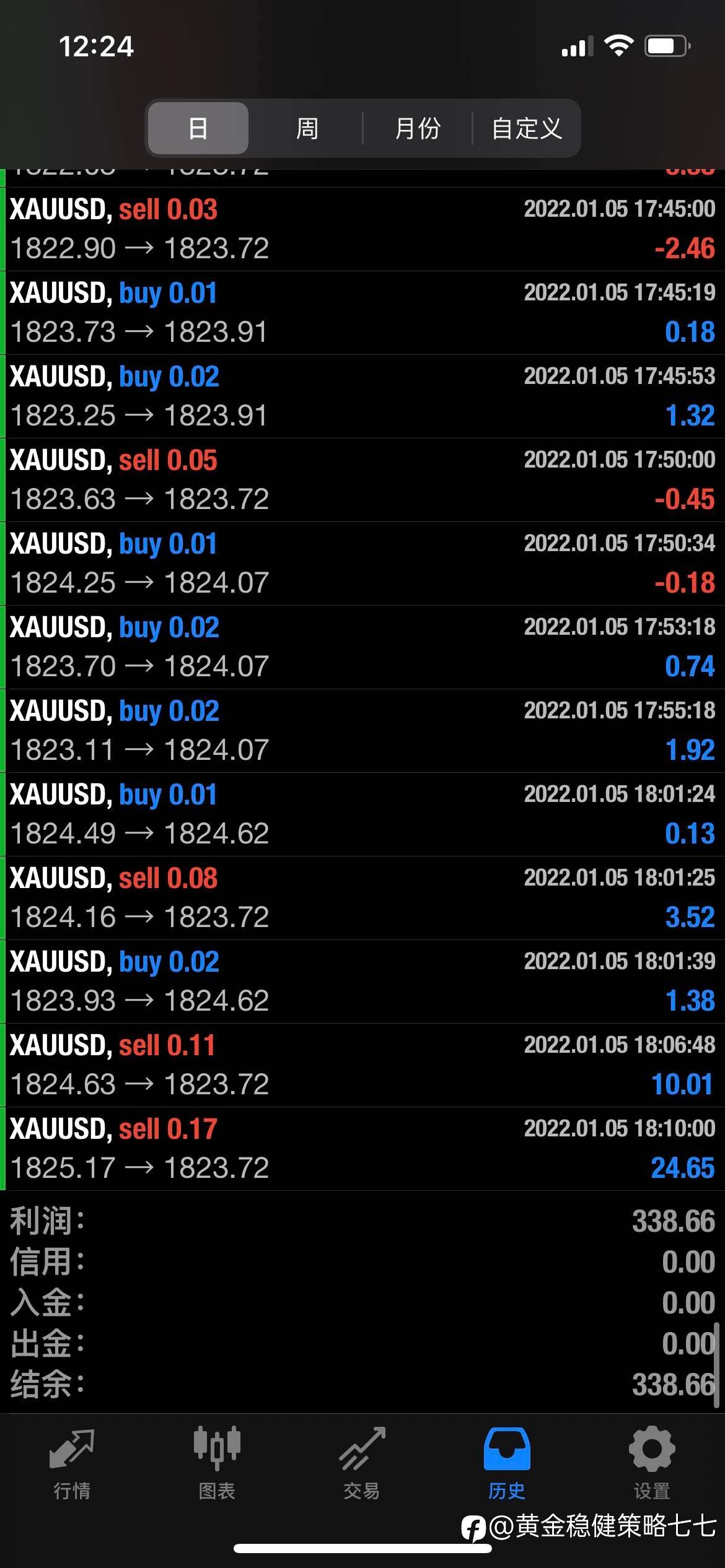Open the sell 0.11 trade at 18:06:48
The width and height of the screenshot is (725, 1568).
tap(362, 1065)
